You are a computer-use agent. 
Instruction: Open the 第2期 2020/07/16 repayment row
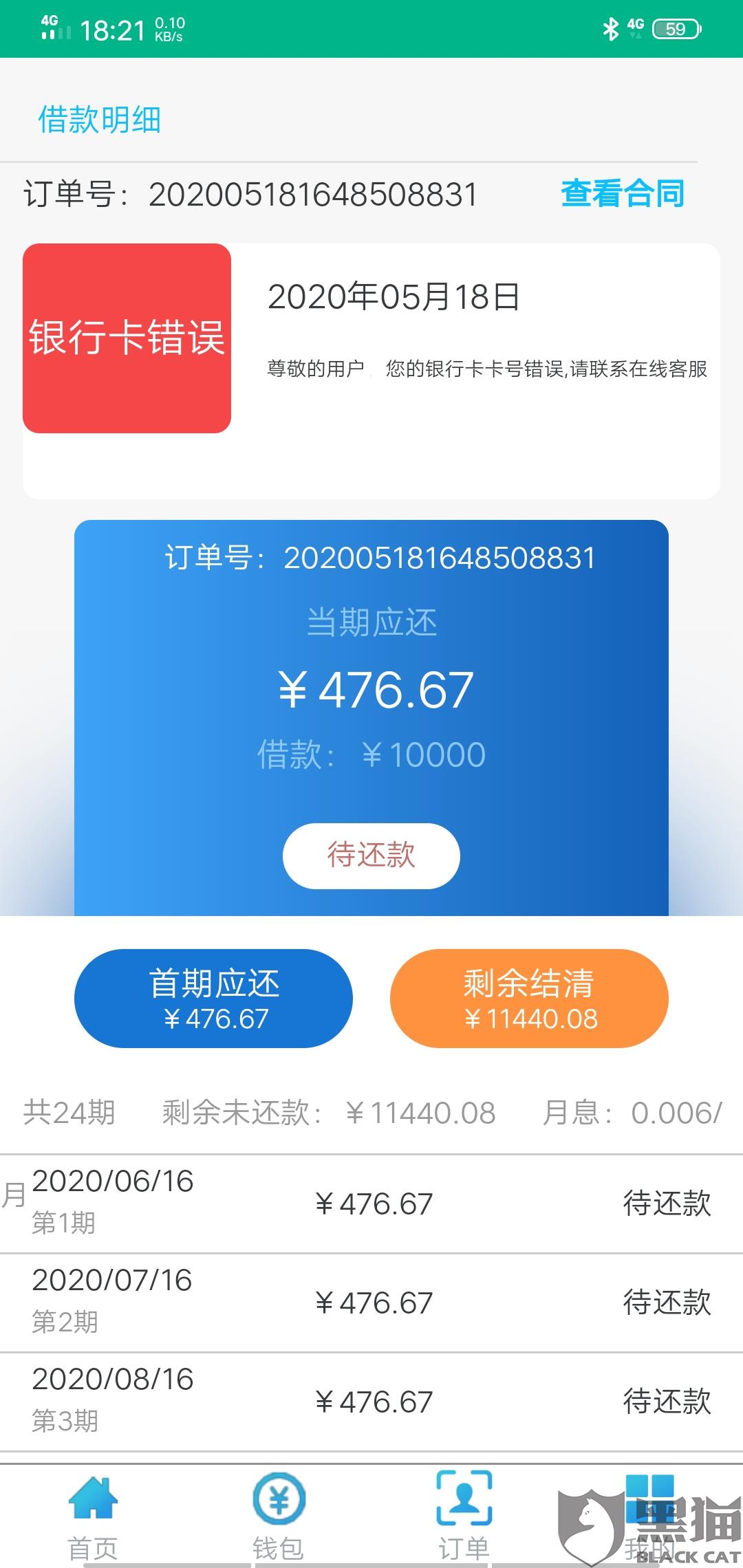tap(371, 1303)
